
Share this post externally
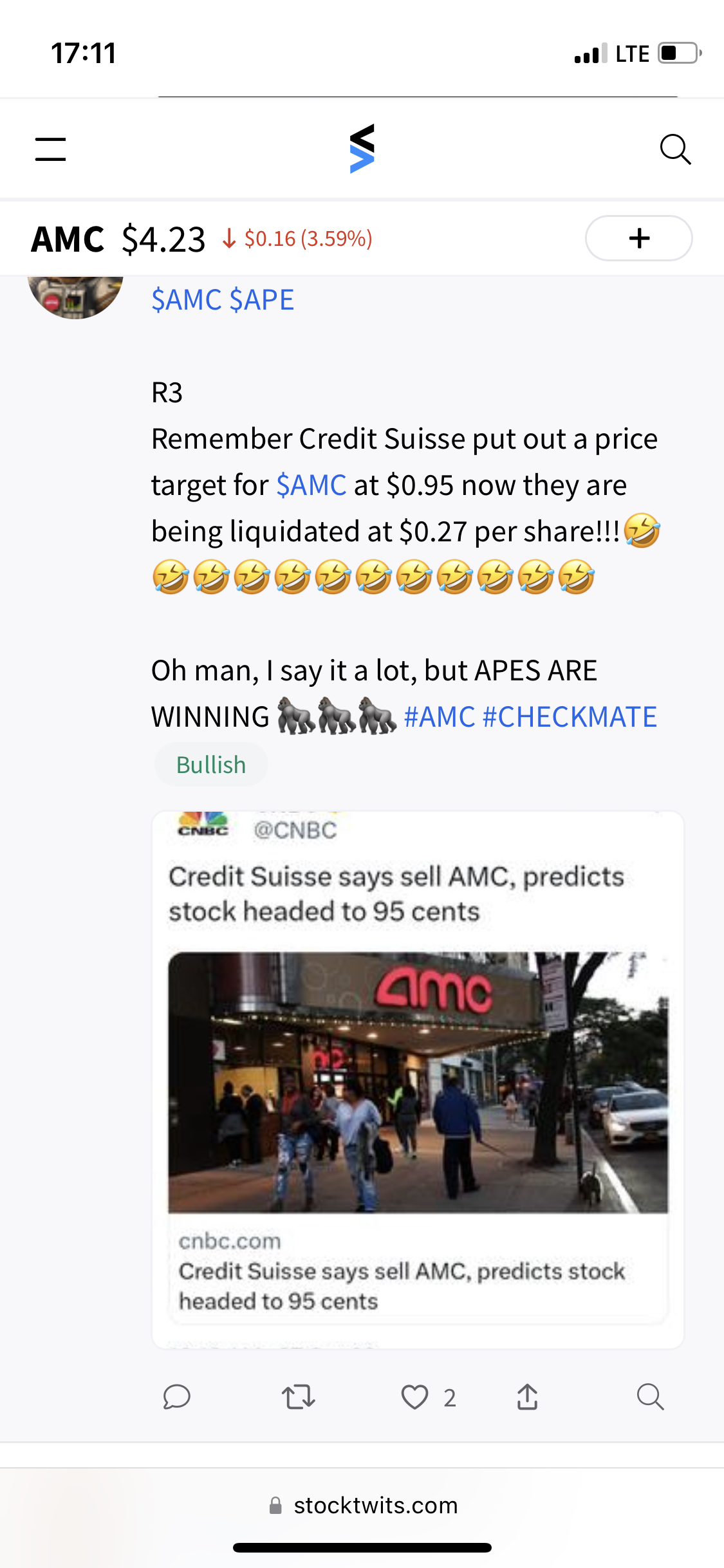pos(527,1397)
